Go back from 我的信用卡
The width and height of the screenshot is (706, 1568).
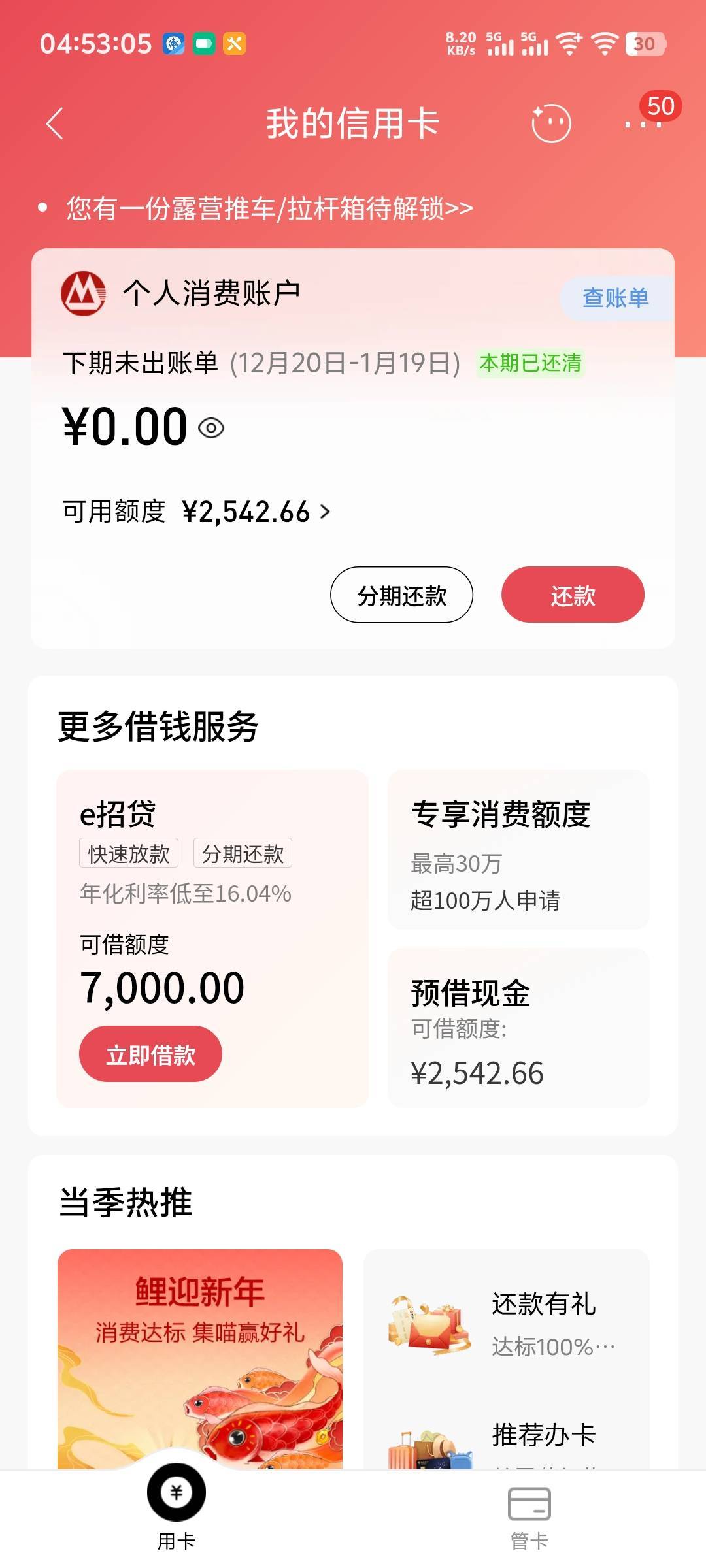tap(56, 123)
